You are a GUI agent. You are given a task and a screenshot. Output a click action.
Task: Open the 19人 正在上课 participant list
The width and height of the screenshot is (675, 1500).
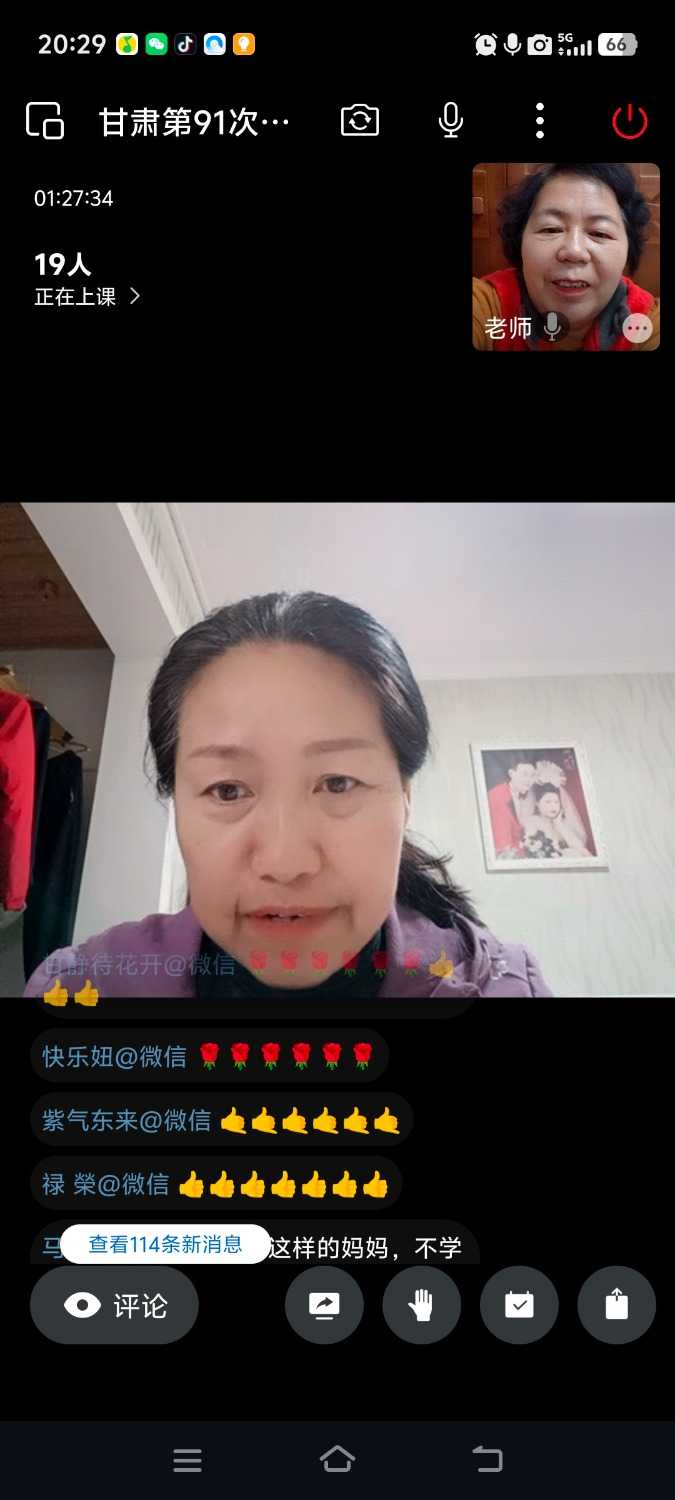[87, 279]
